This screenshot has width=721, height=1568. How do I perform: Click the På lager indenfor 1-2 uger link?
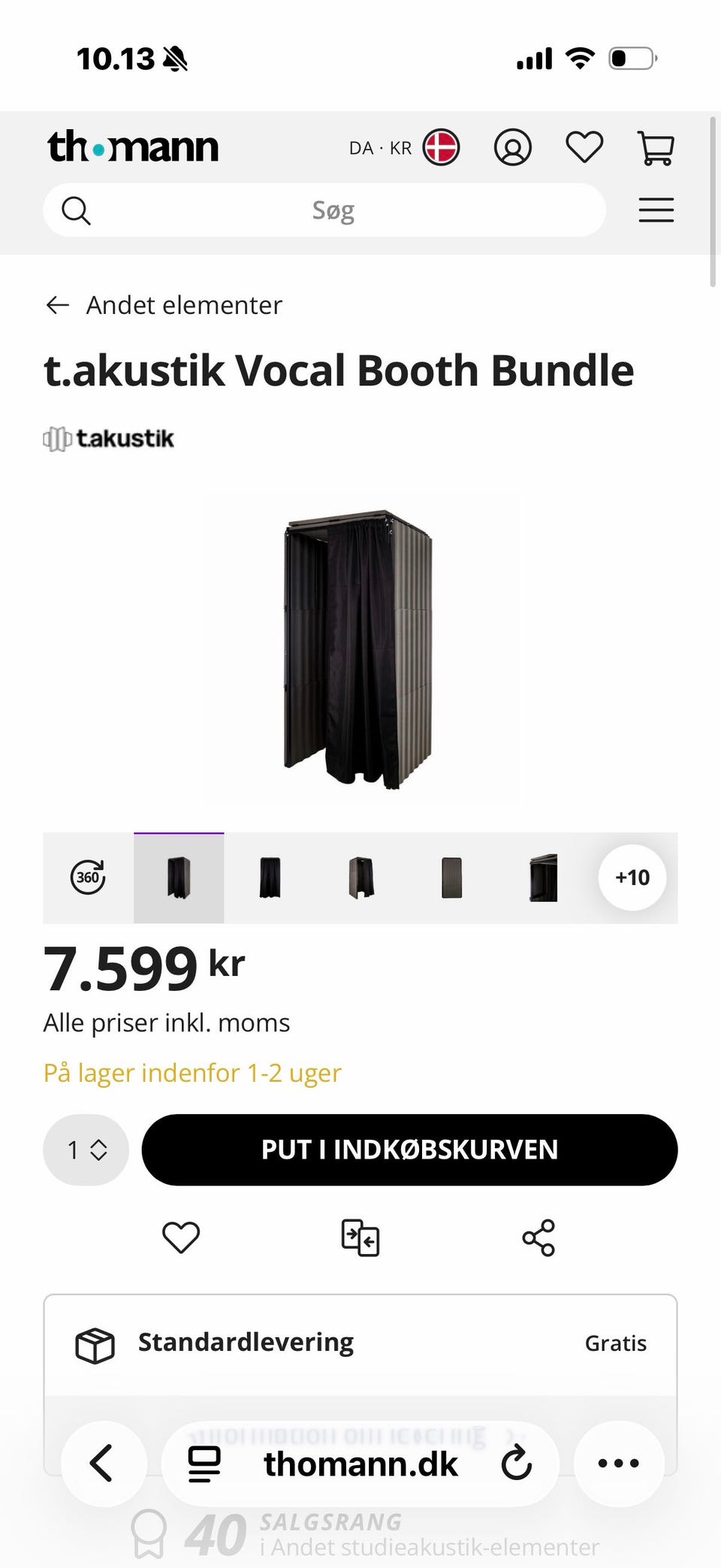(x=192, y=1073)
